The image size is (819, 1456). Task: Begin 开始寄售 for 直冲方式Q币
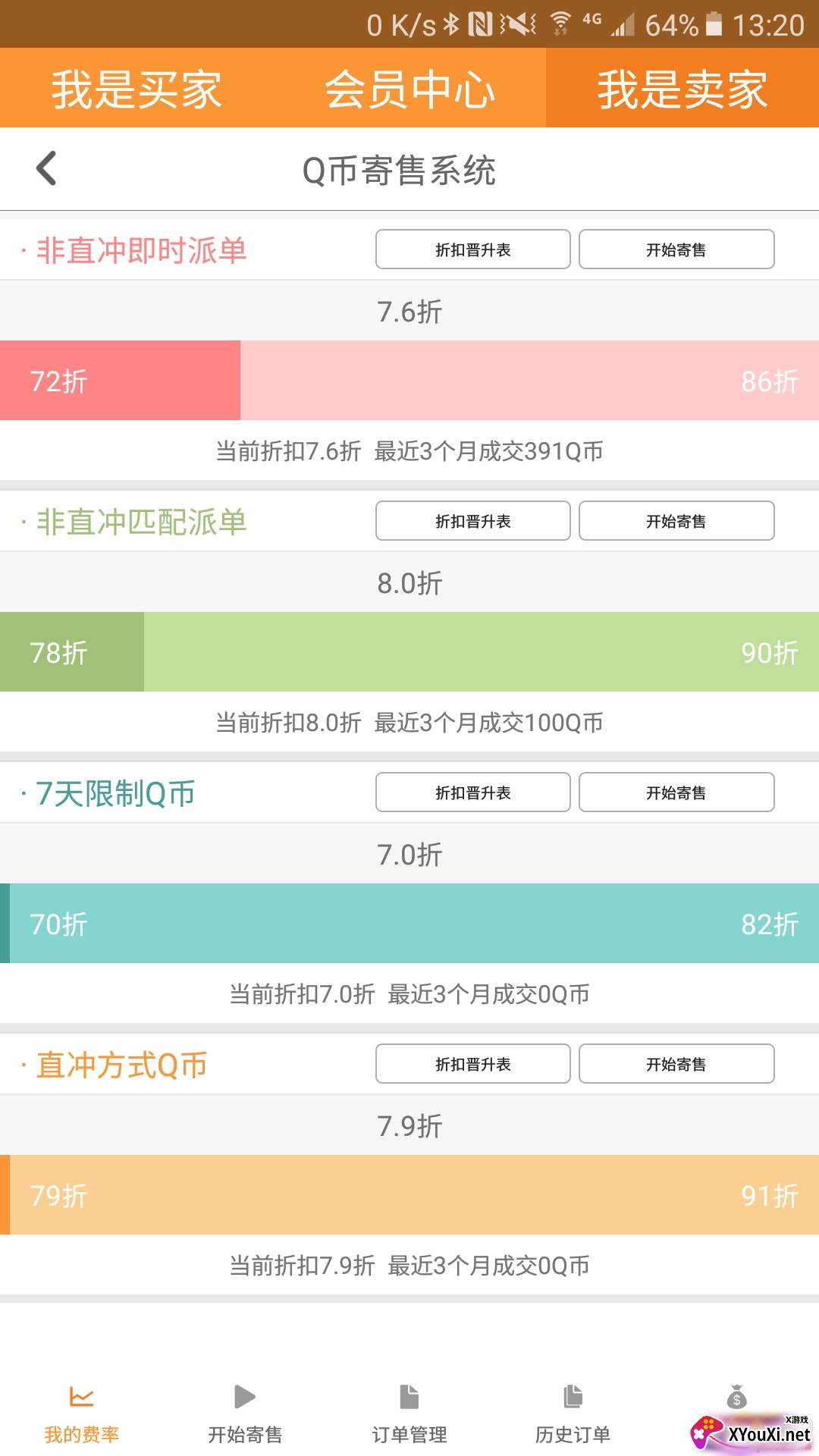(676, 1064)
